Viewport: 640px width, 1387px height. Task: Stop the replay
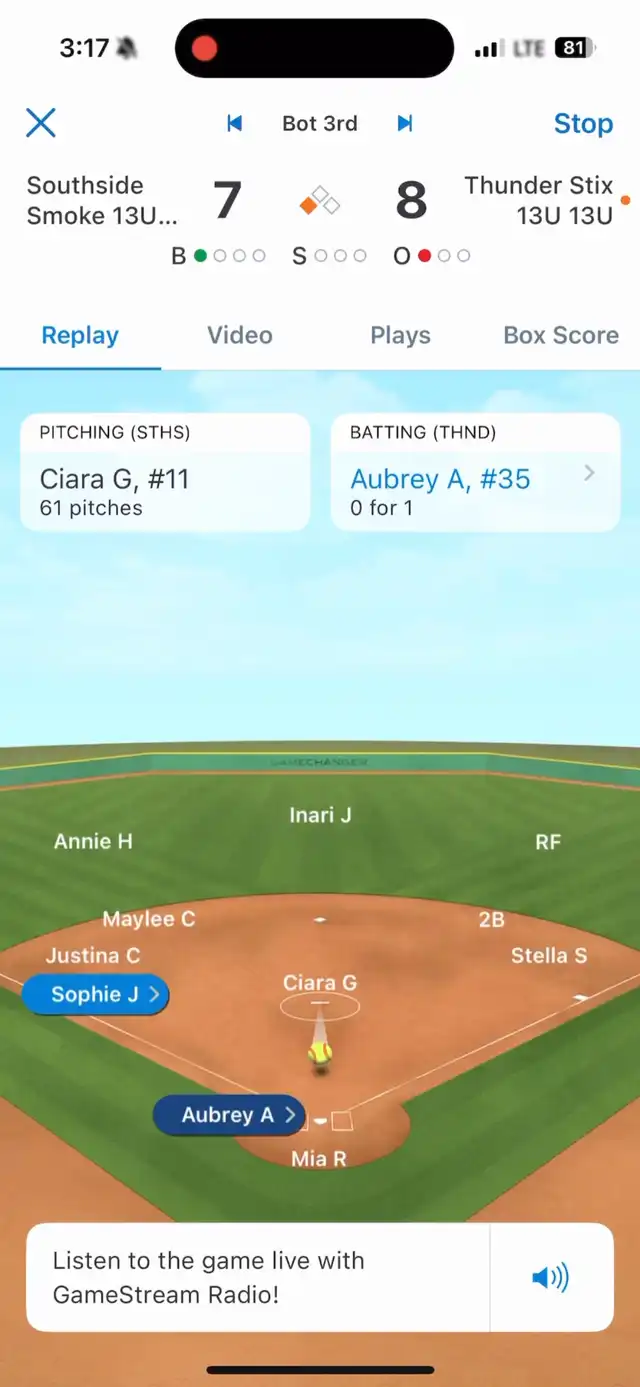tap(583, 123)
